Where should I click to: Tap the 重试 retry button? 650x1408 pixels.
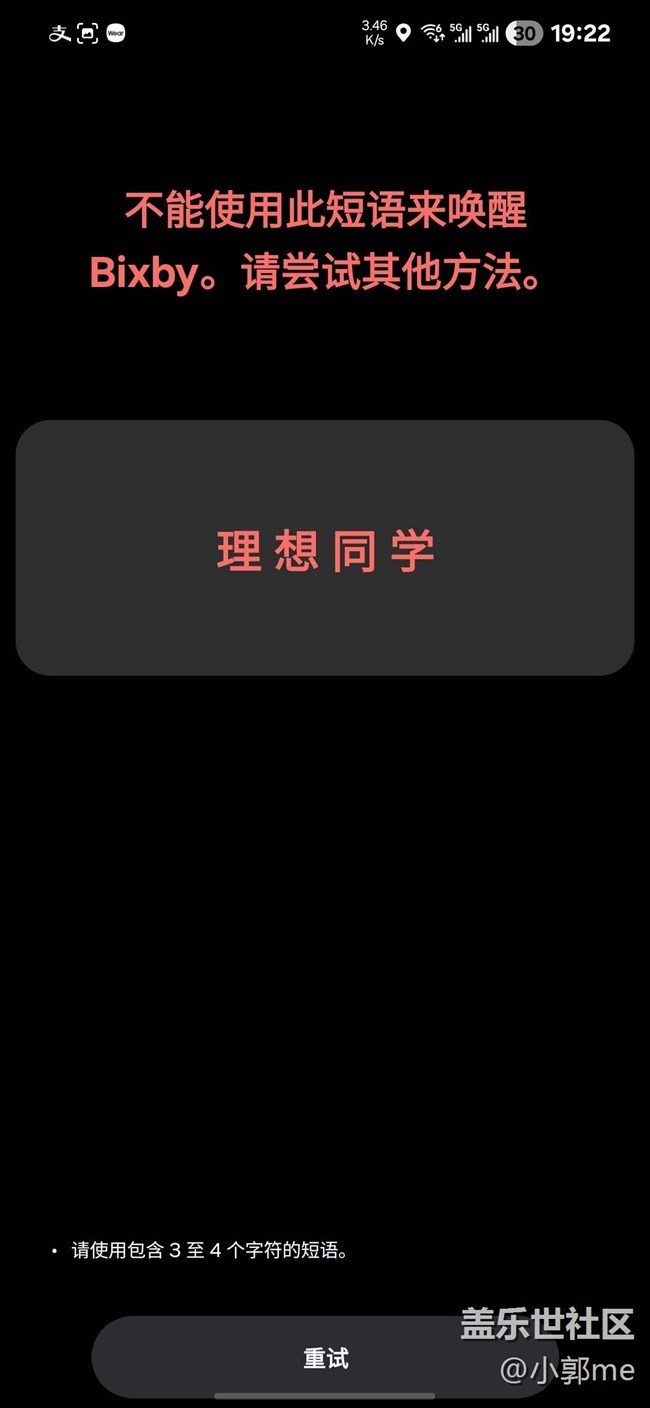[x=325, y=1358]
